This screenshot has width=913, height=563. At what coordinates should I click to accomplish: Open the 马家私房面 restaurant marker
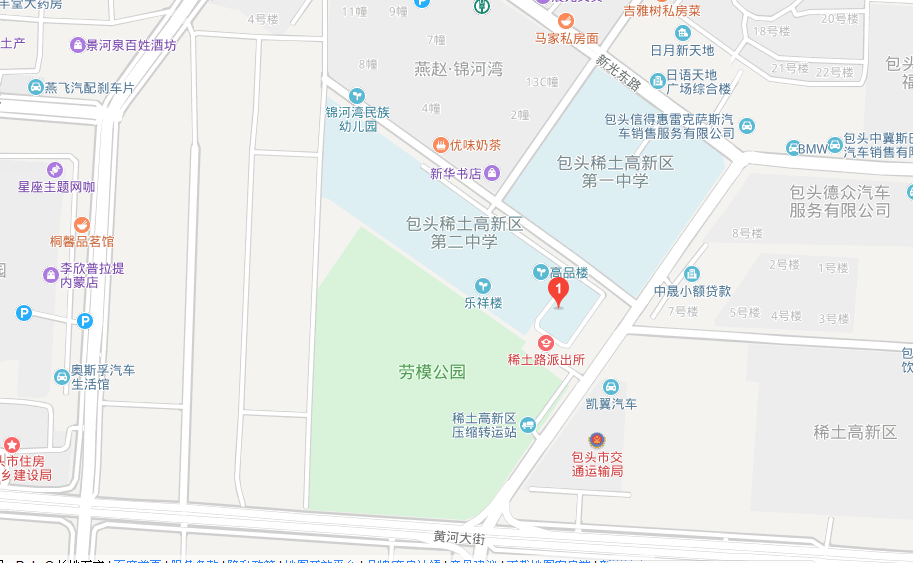(566, 21)
